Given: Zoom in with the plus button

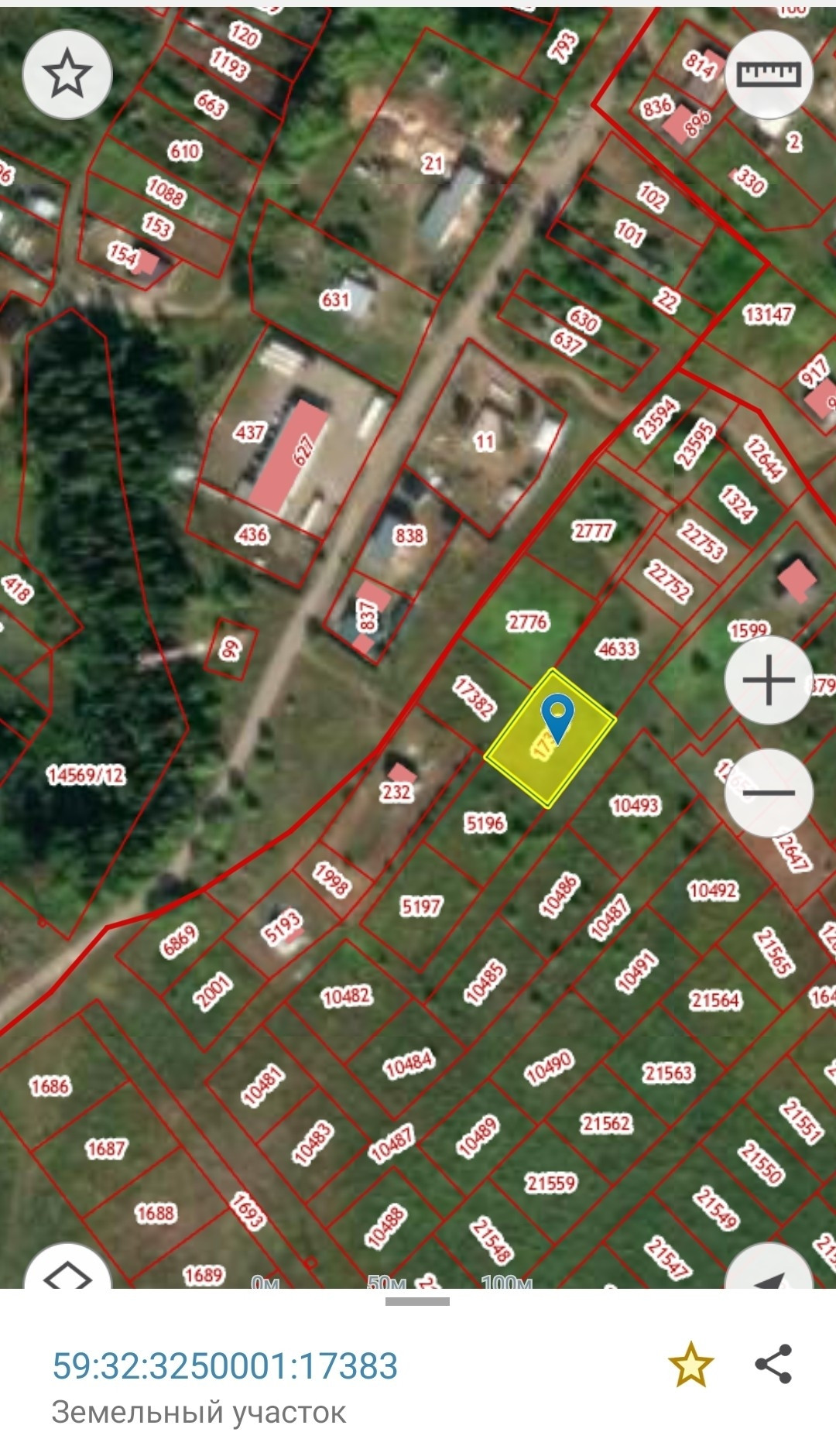Looking at the screenshot, I should [x=769, y=680].
